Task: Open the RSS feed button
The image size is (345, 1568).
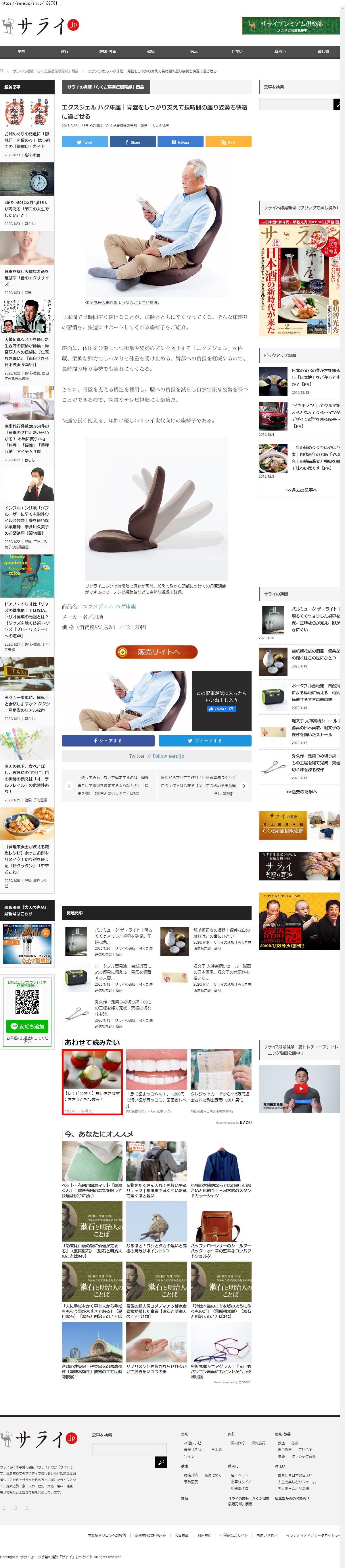Action: [228, 142]
